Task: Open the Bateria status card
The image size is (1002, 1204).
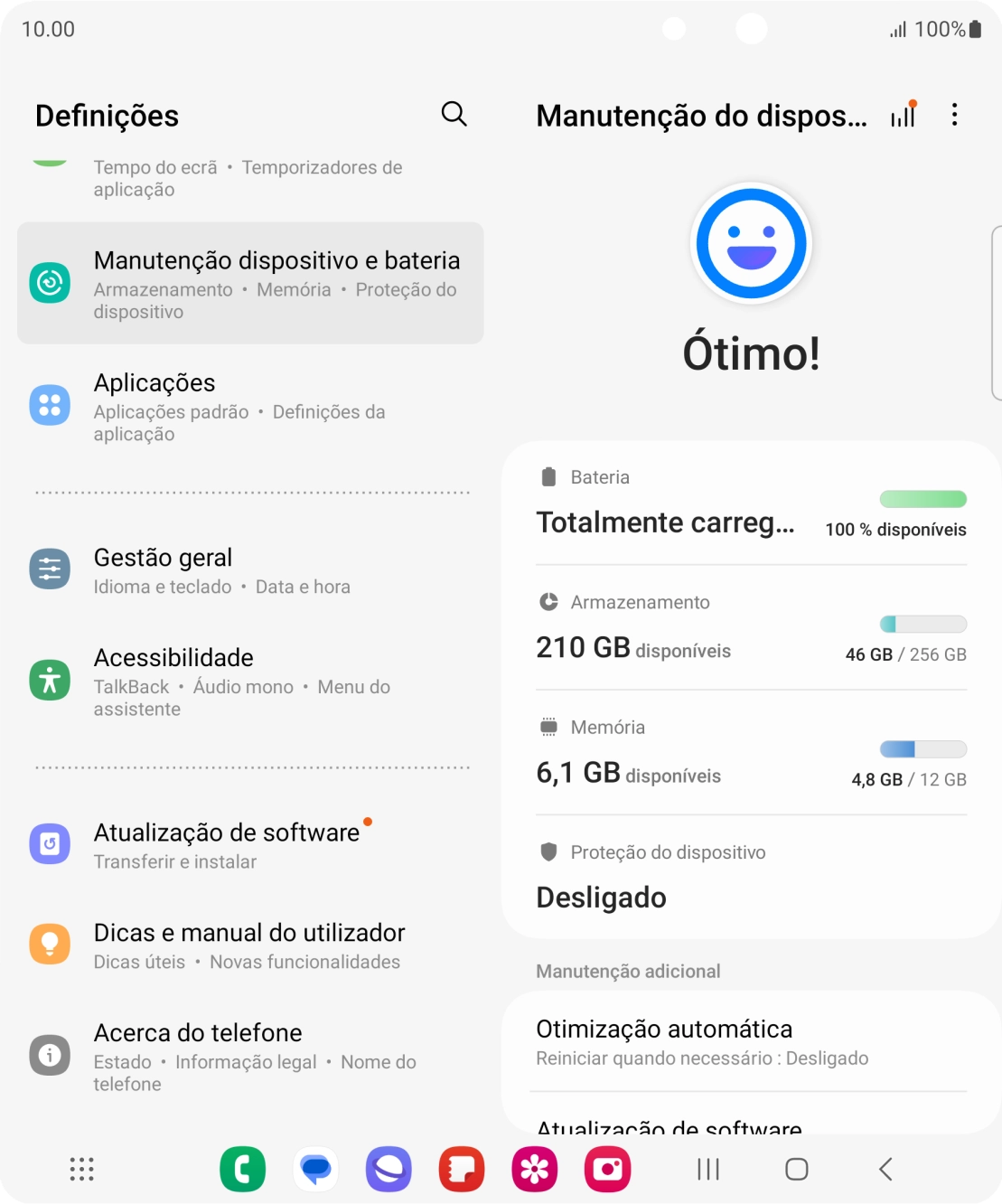Action: pyautogui.click(x=750, y=503)
